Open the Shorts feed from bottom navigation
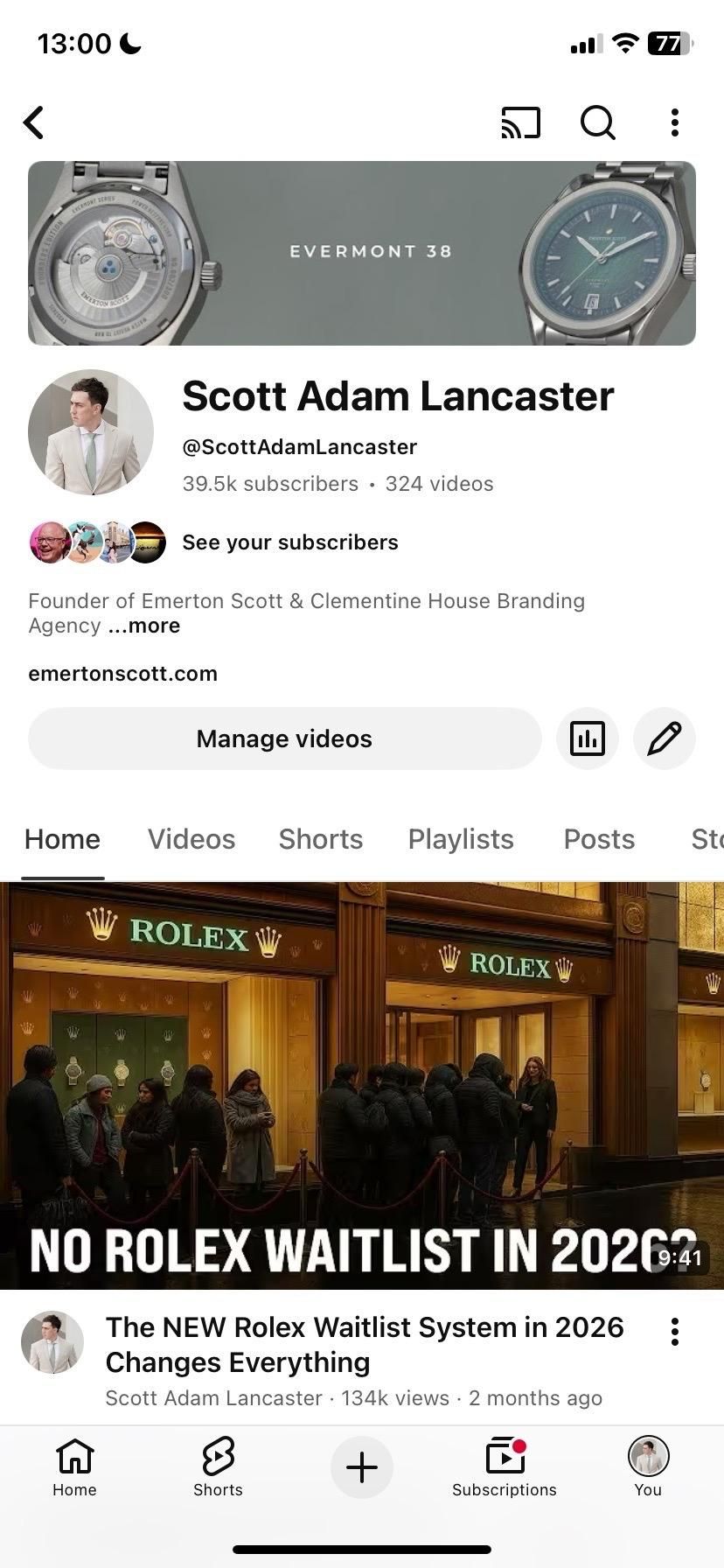Image resolution: width=724 pixels, height=1568 pixels. pyautogui.click(x=217, y=1467)
